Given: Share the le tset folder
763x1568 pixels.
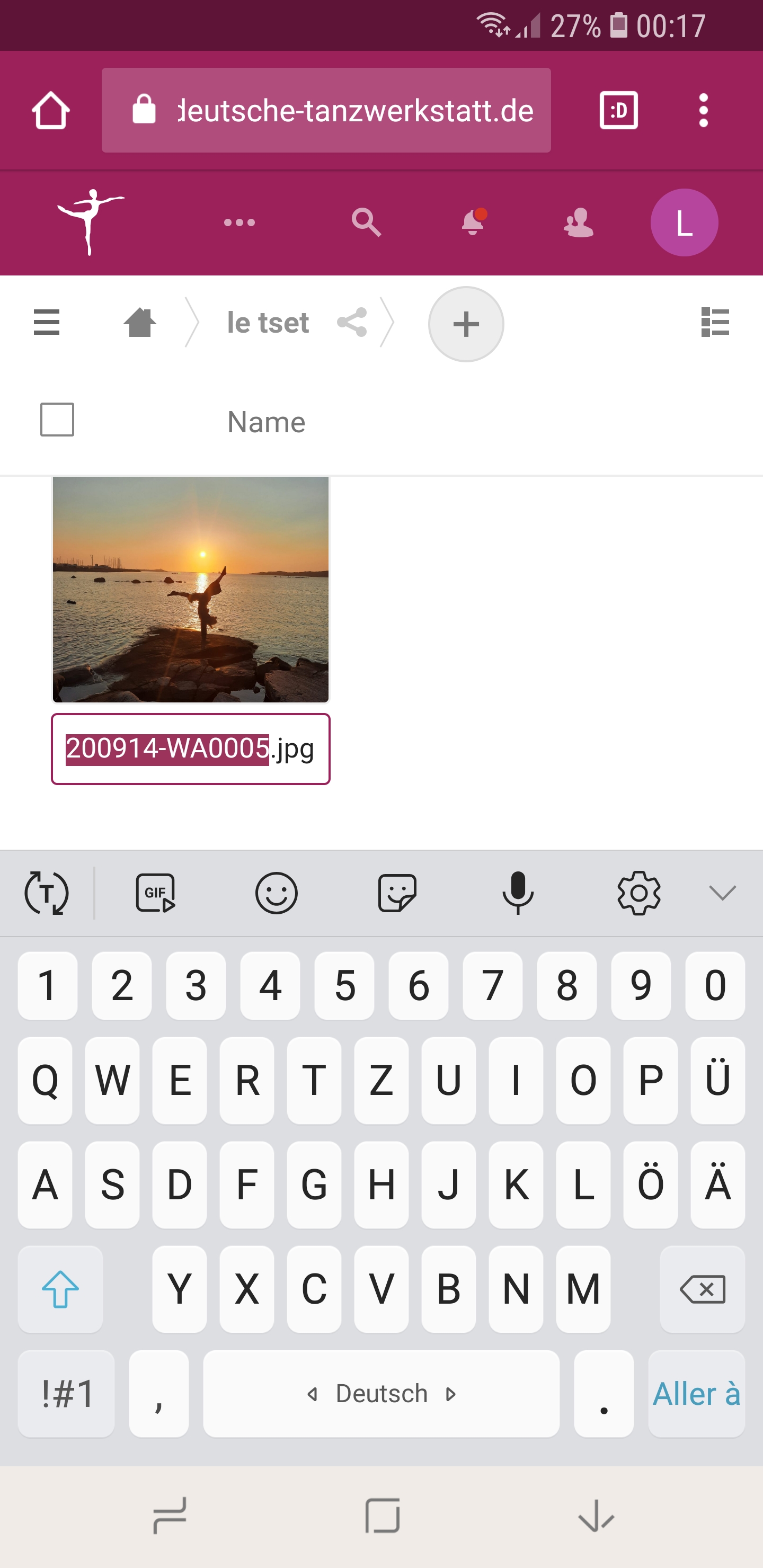Looking at the screenshot, I should click(352, 323).
